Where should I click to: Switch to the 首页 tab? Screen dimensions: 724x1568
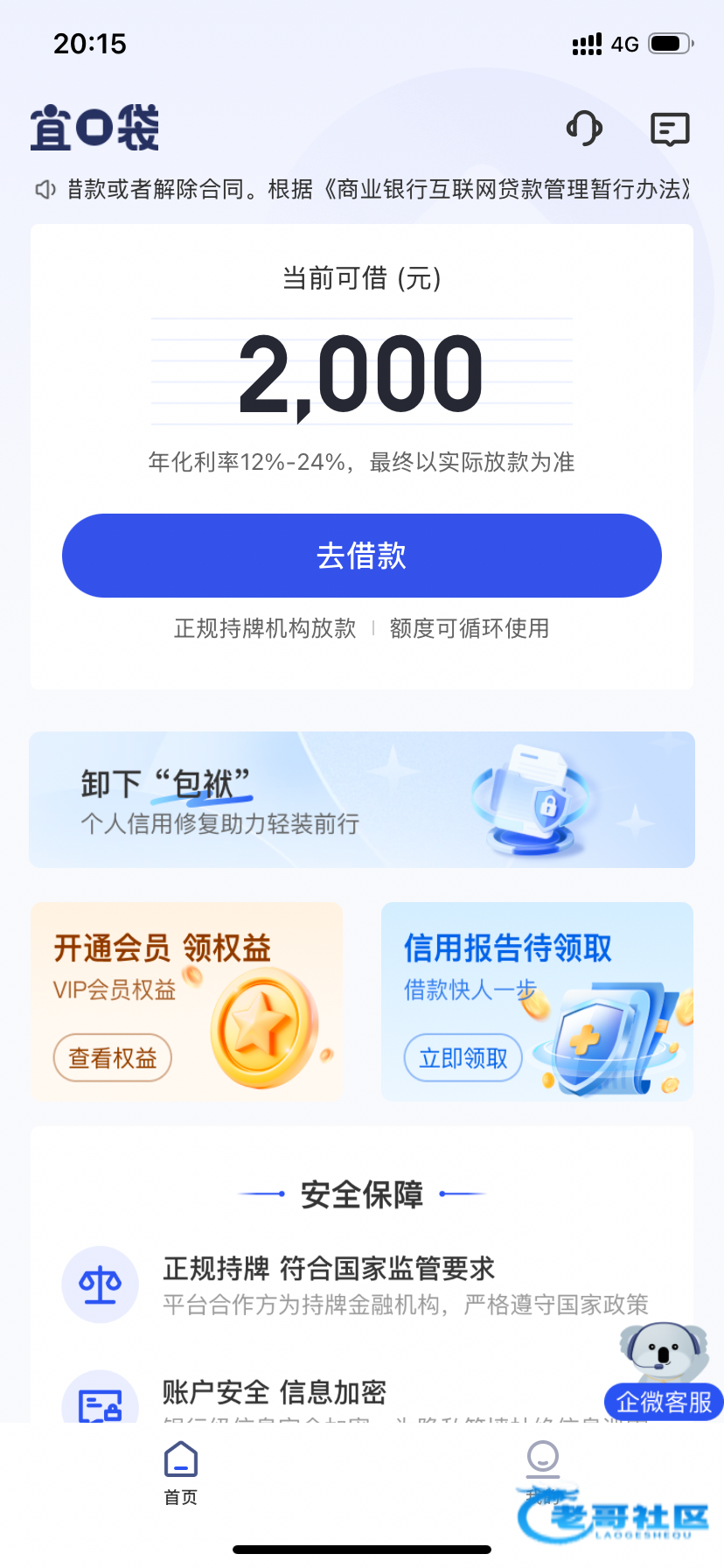(181, 1473)
